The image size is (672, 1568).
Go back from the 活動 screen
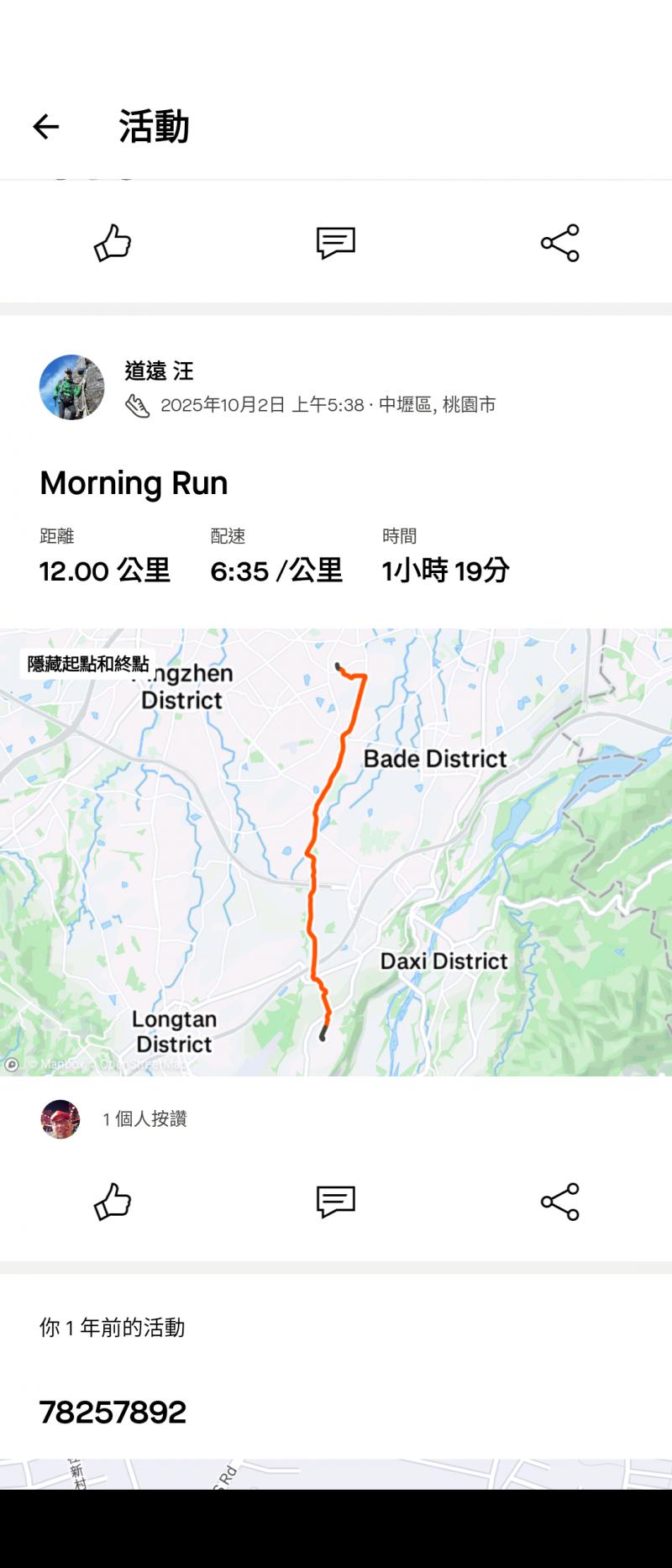pos(46,127)
